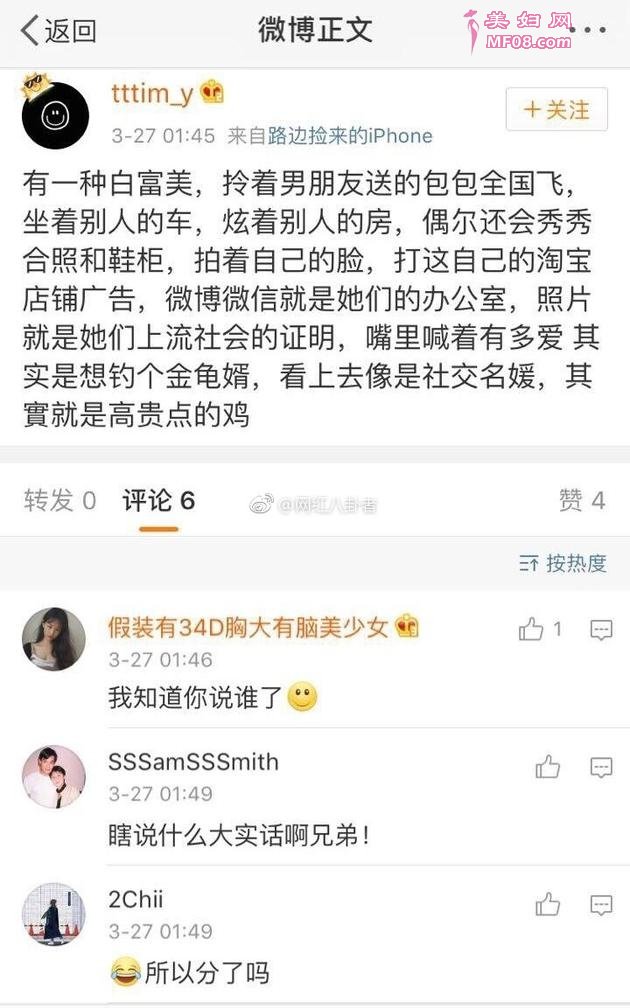Reply to 2Chii's comment
630x1008 pixels.
pyautogui.click(x=601, y=905)
